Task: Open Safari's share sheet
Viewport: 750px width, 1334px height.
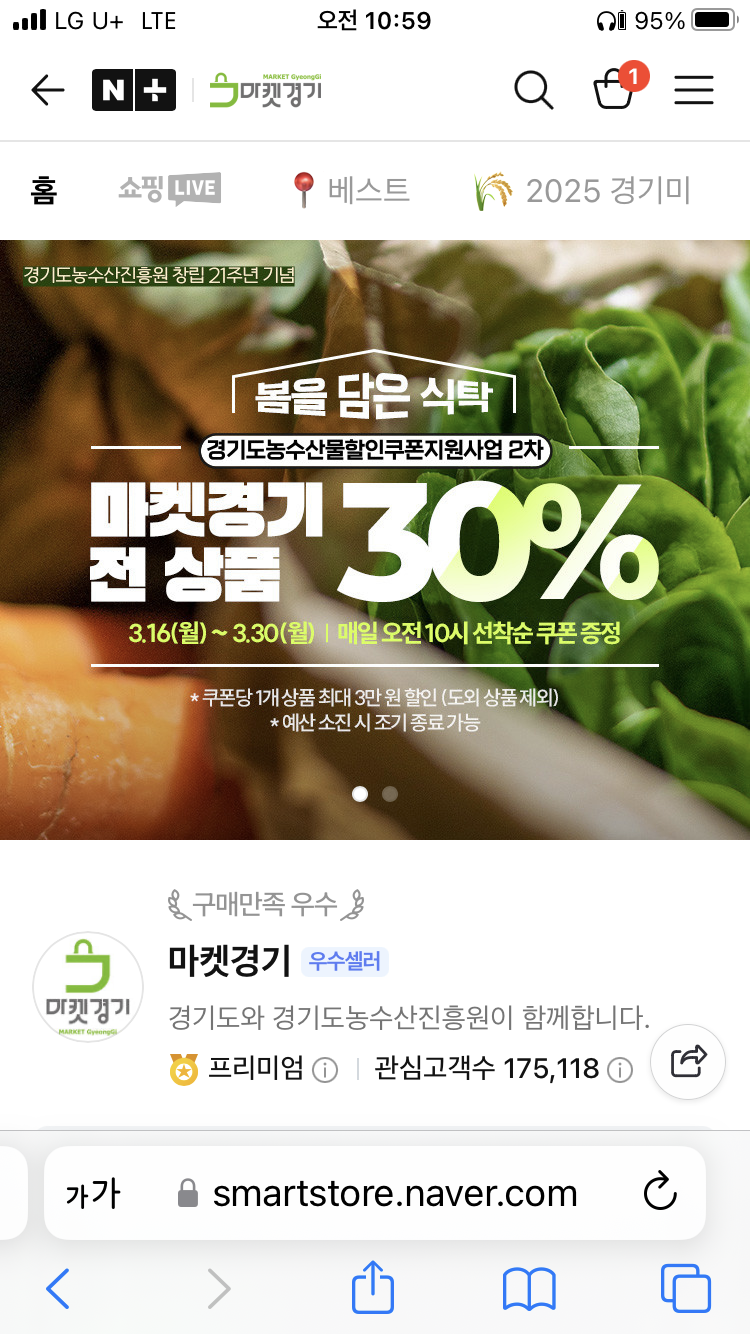Action: click(x=373, y=1287)
